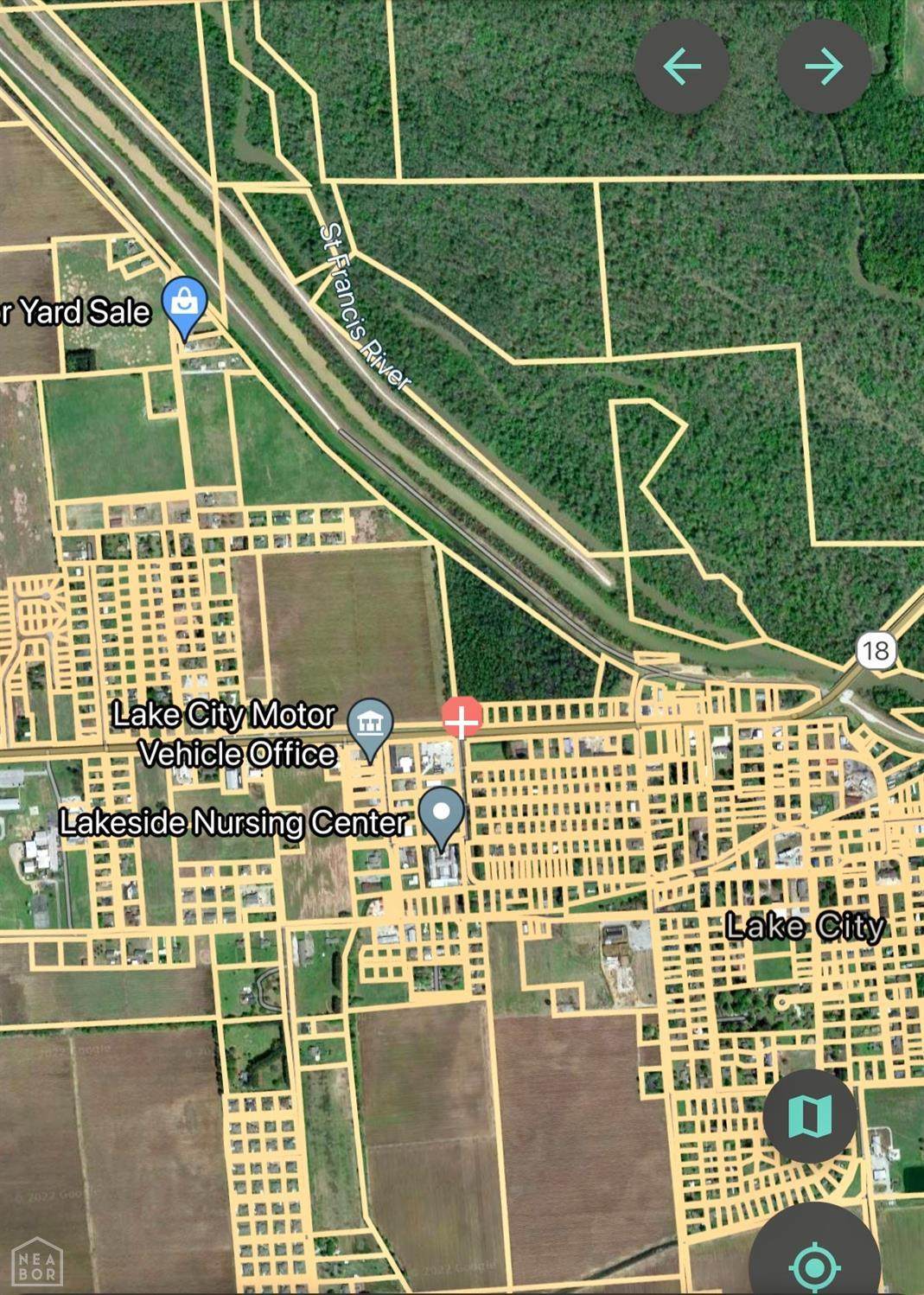Open the Yard Sale shopping pin
The height and width of the screenshot is (1295, 924).
(x=185, y=303)
